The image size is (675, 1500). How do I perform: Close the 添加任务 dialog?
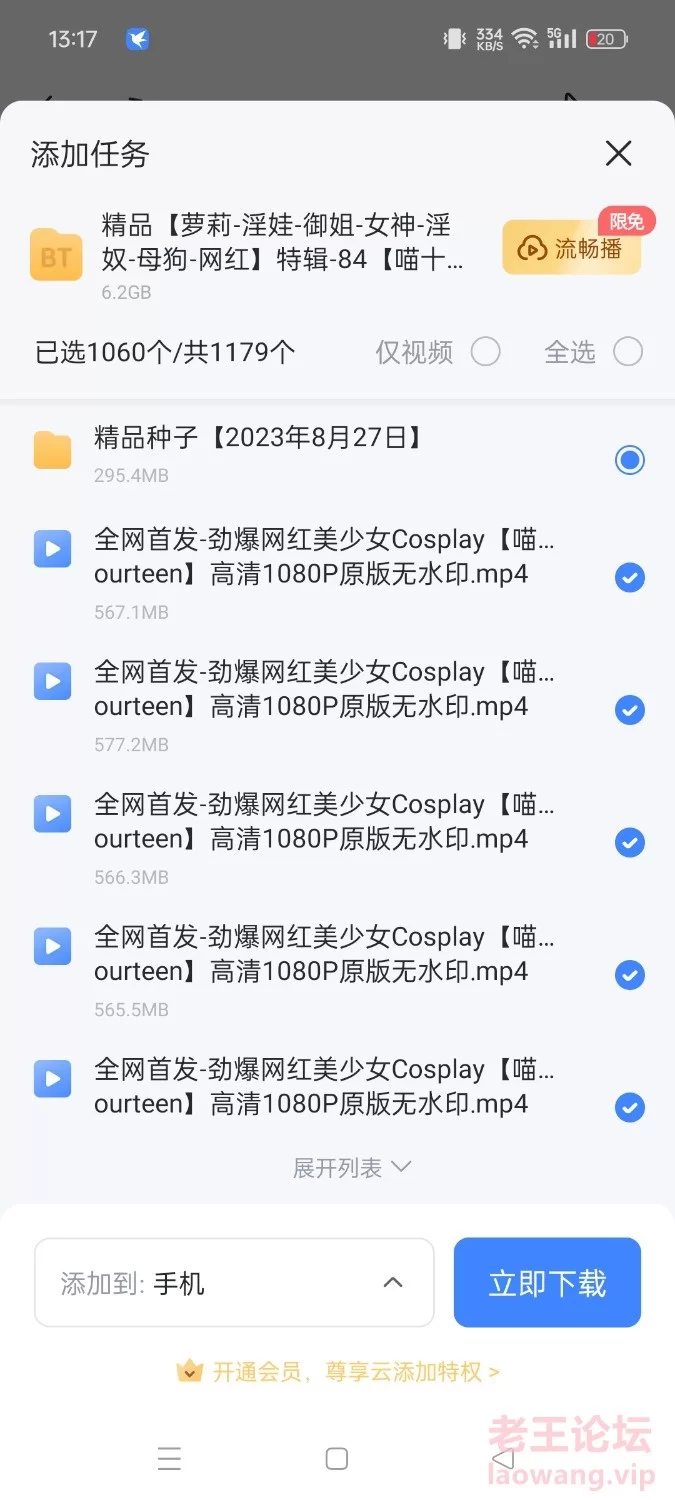pyautogui.click(x=619, y=153)
